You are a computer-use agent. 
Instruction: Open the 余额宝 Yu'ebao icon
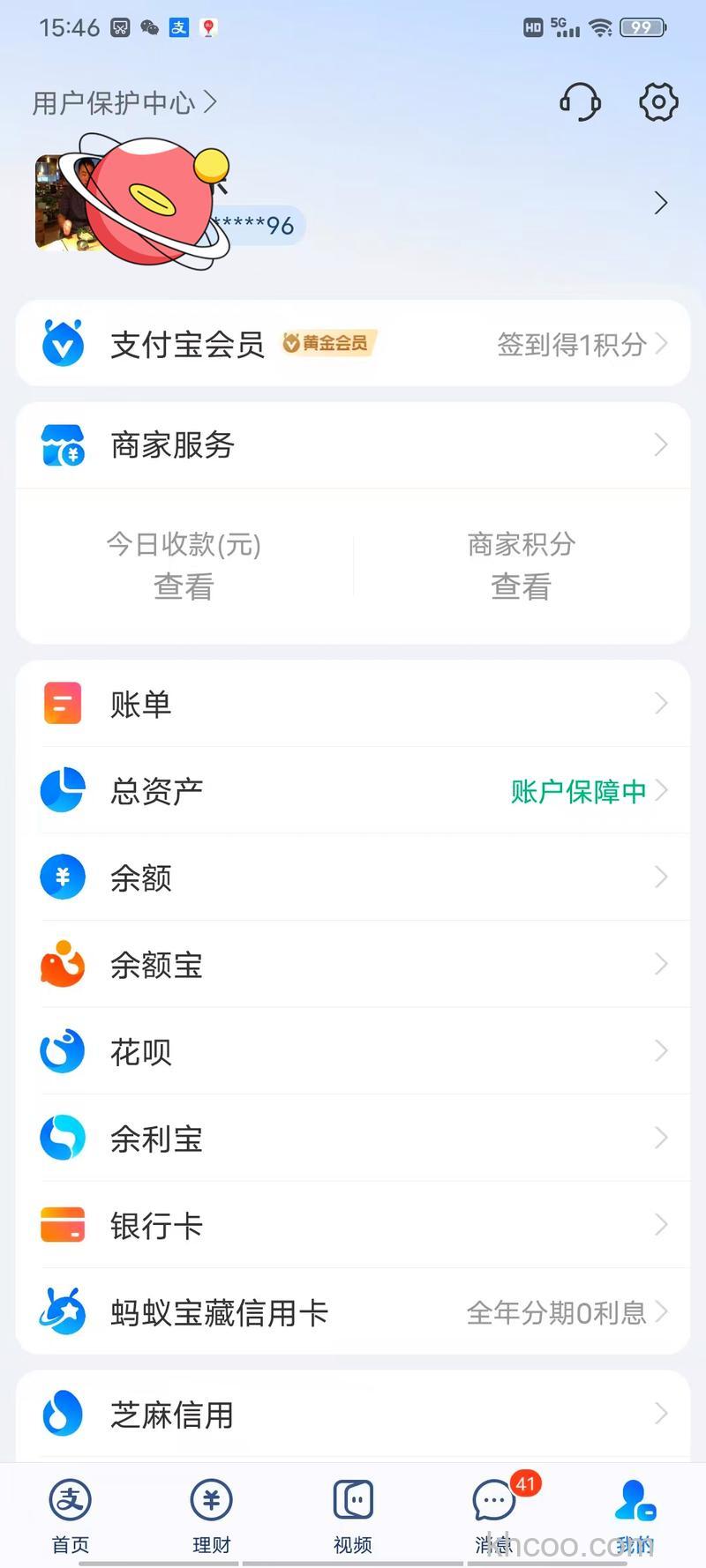62,965
